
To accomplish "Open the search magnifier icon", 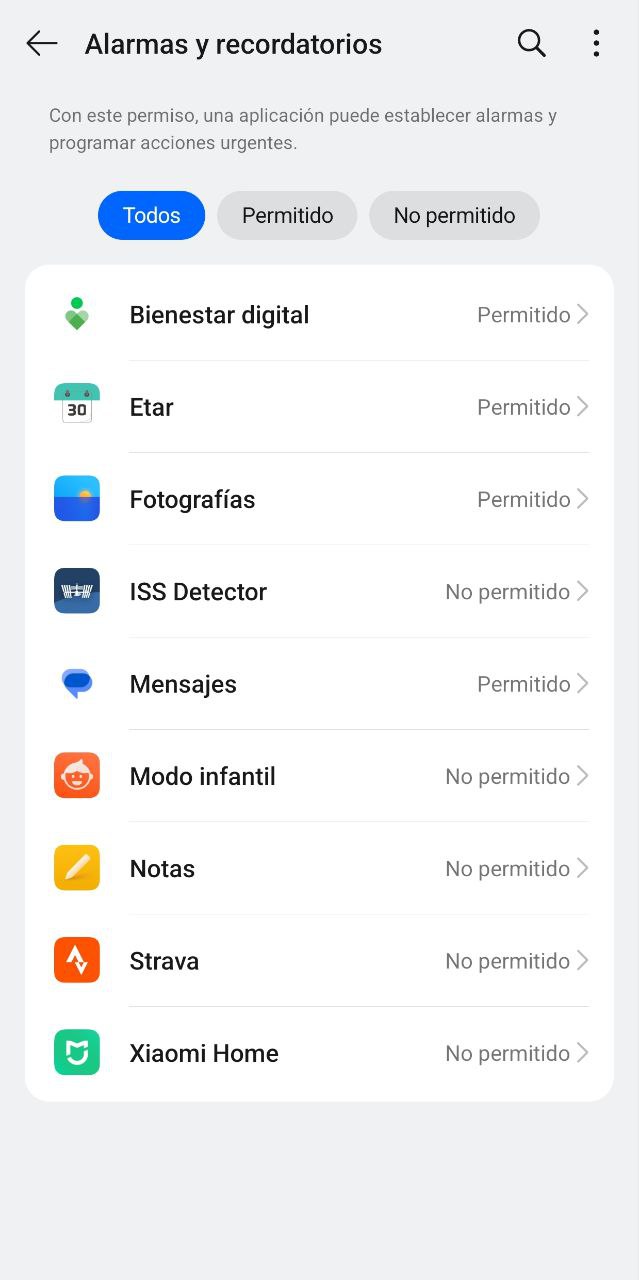I will click(531, 43).
